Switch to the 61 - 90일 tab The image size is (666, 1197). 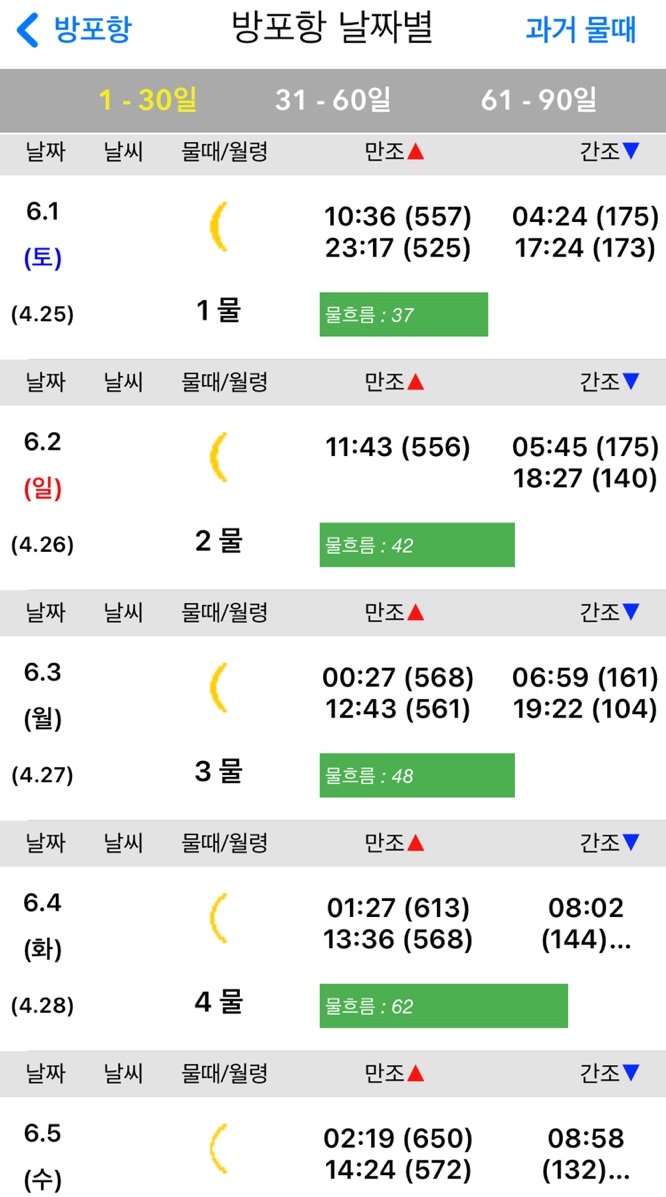point(538,100)
